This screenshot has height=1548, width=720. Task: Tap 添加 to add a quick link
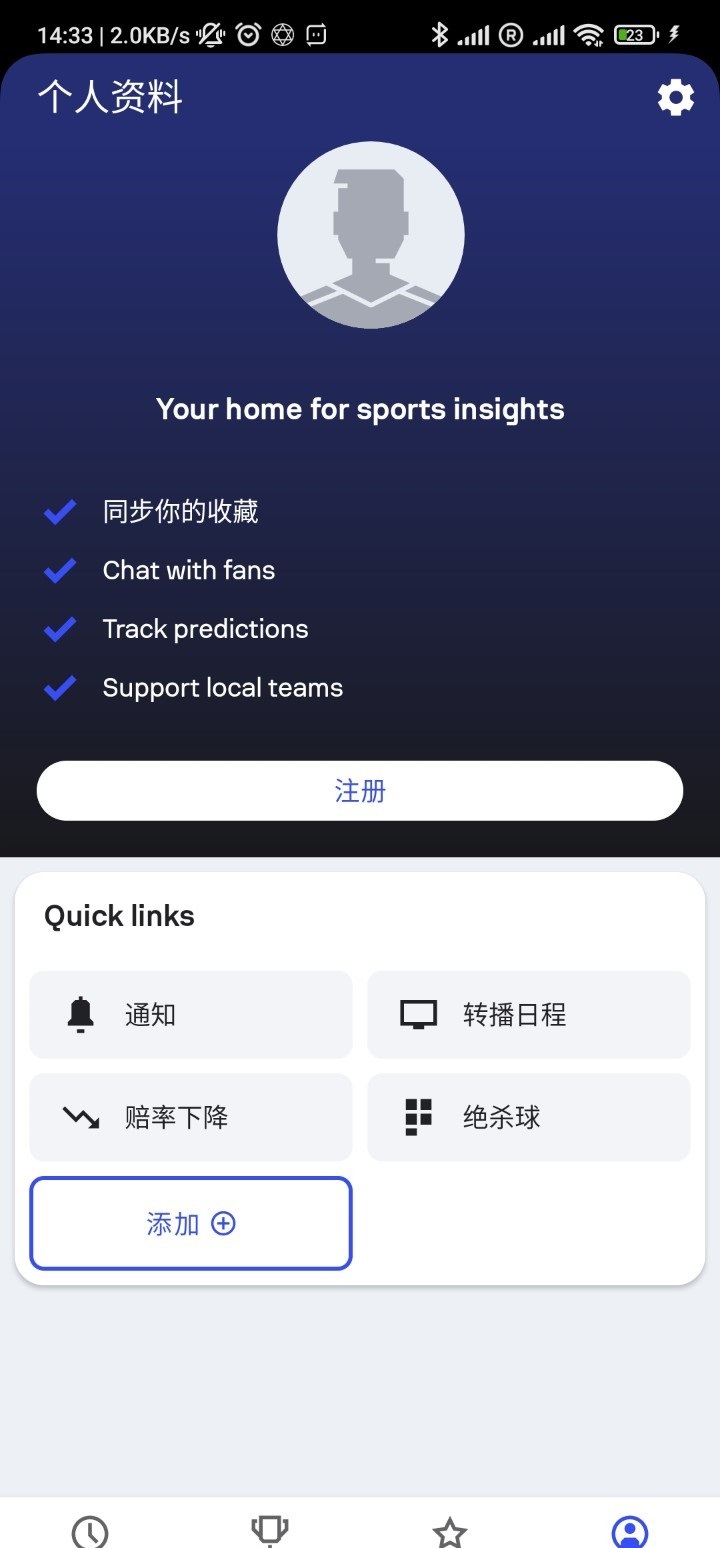click(x=191, y=1224)
